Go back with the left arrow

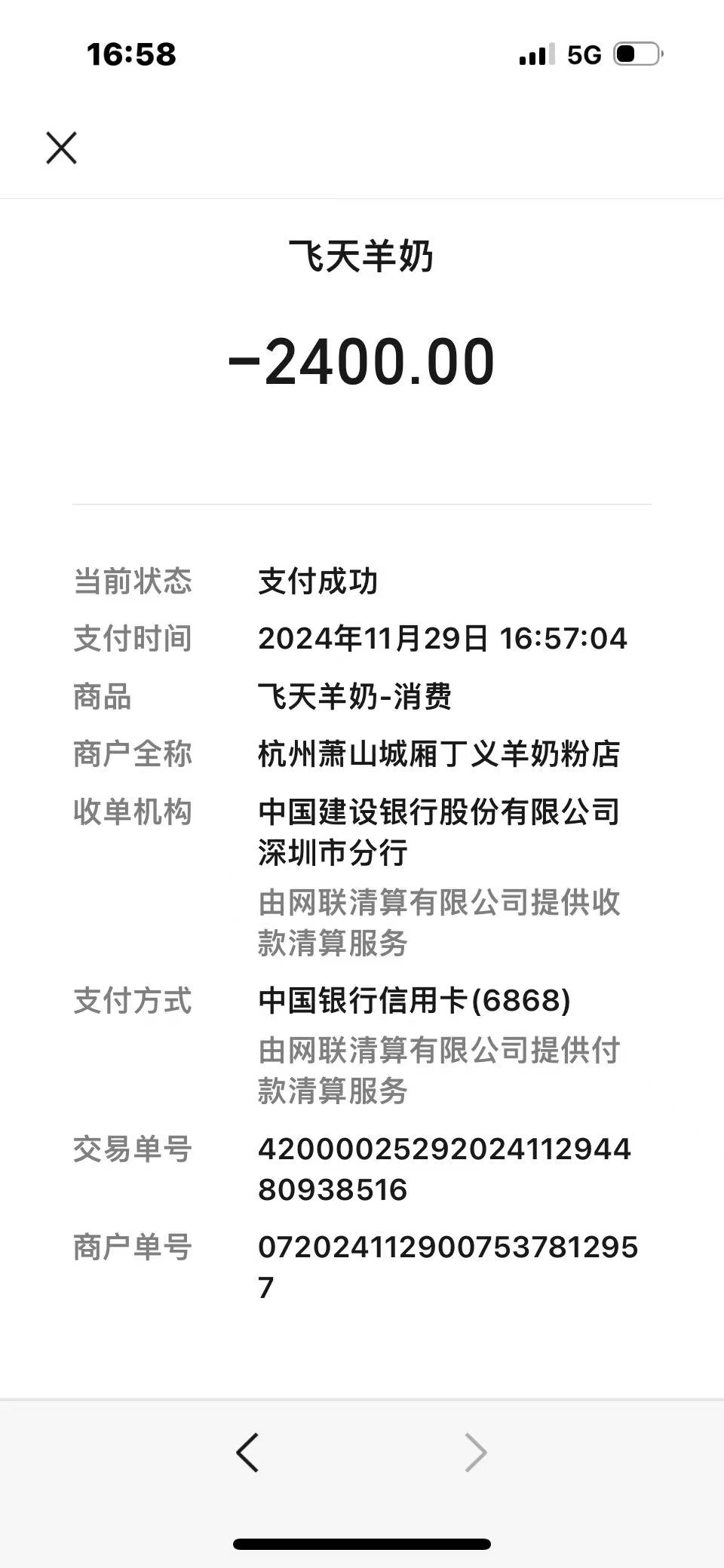[x=247, y=1452]
